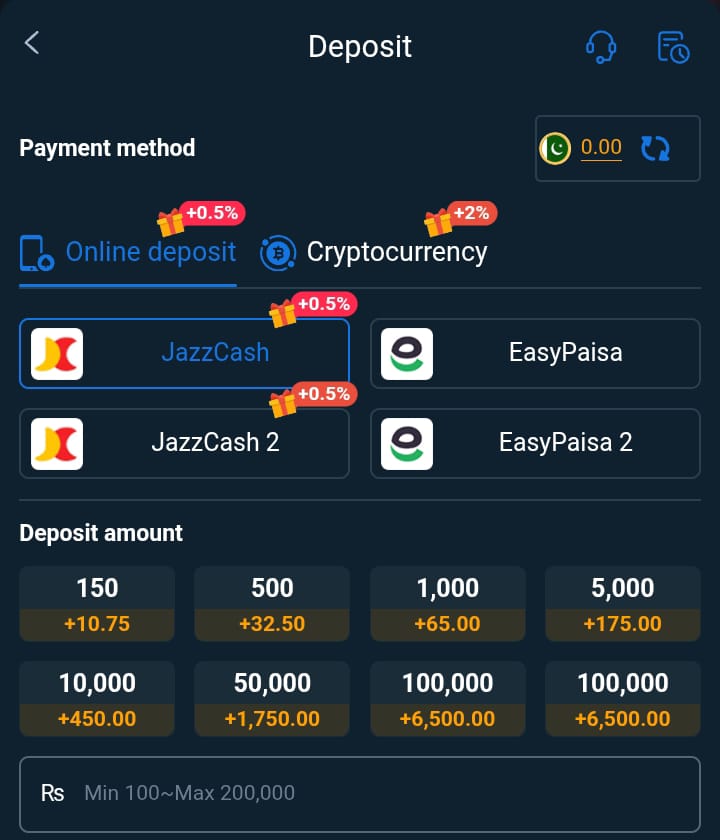Open customer support headset icon
The height and width of the screenshot is (840, 720).
tap(600, 46)
